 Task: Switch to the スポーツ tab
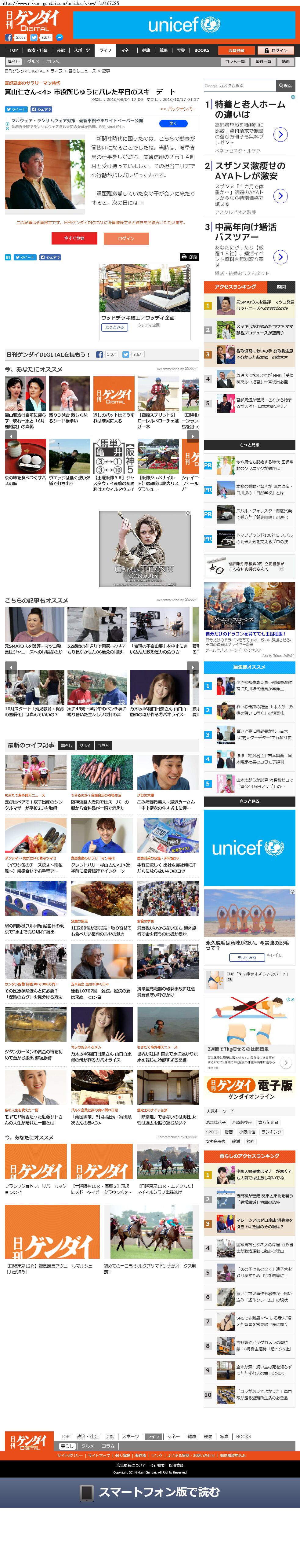click(x=82, y=50)
